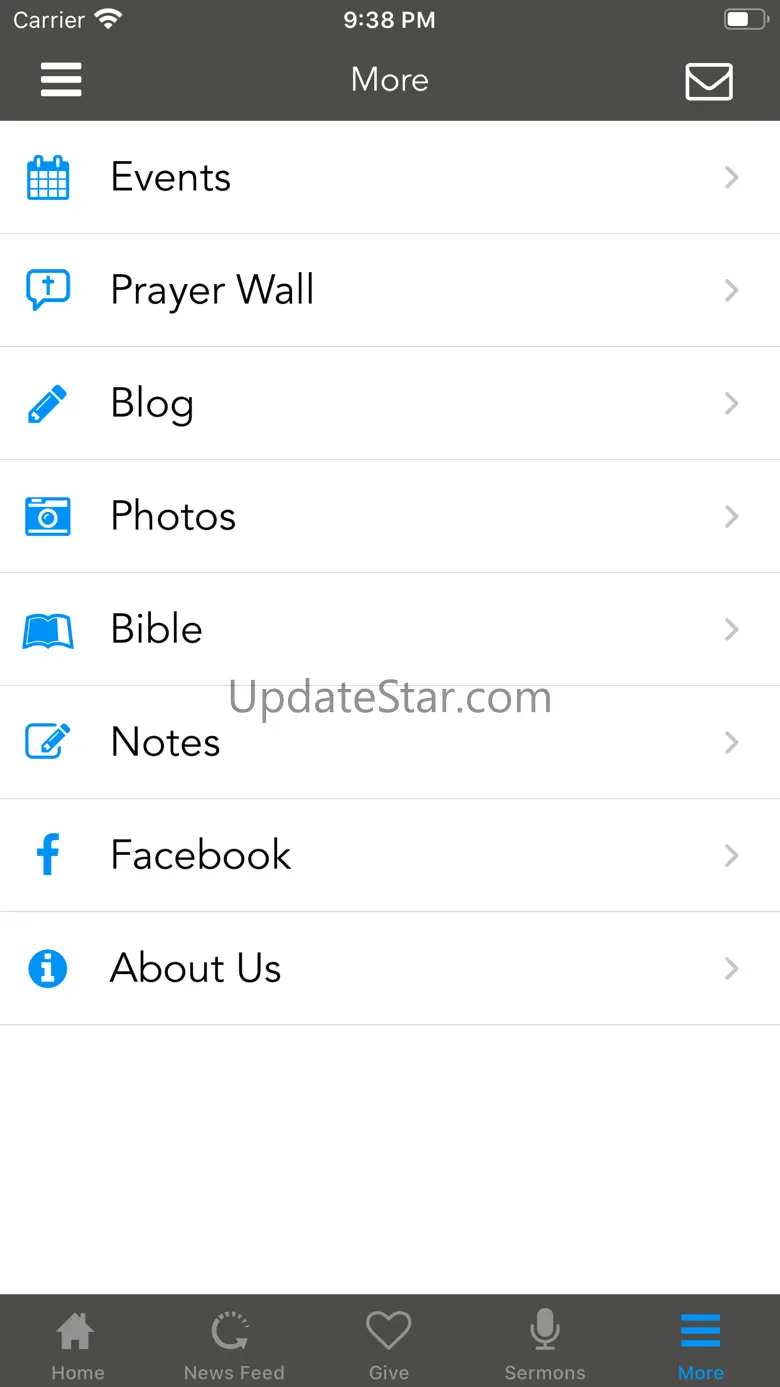
Task: Open the hamburger drawer menu
Action: click(x=61, y=80)
